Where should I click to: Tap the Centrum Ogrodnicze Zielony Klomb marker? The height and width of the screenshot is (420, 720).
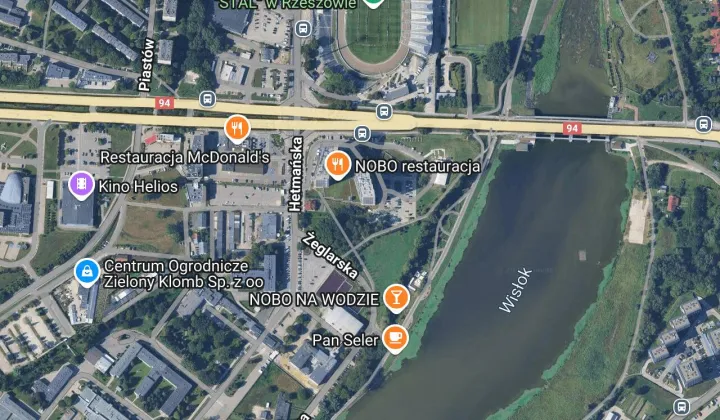click(x=87, y=270)
